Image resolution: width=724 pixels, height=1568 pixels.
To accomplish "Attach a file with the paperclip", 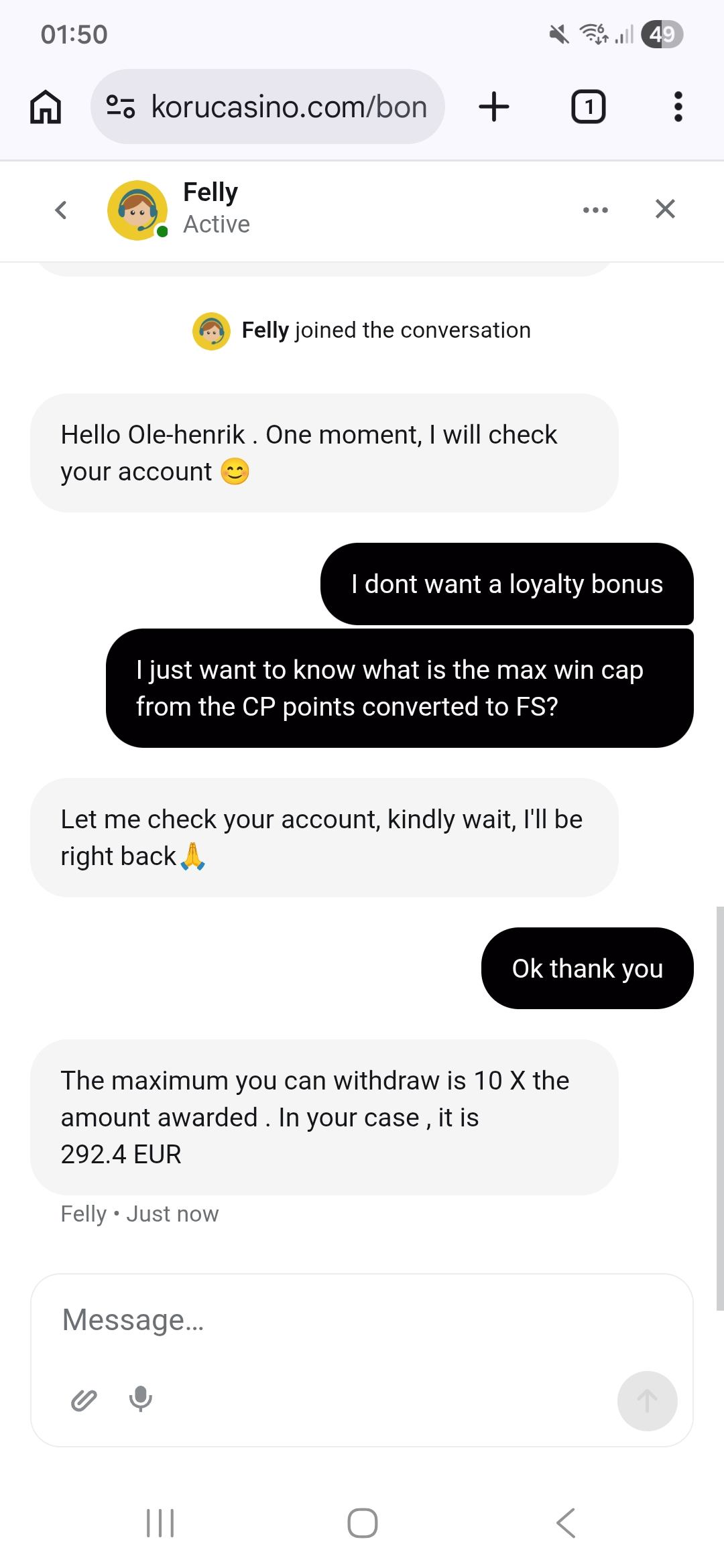I will point(84,1400).
